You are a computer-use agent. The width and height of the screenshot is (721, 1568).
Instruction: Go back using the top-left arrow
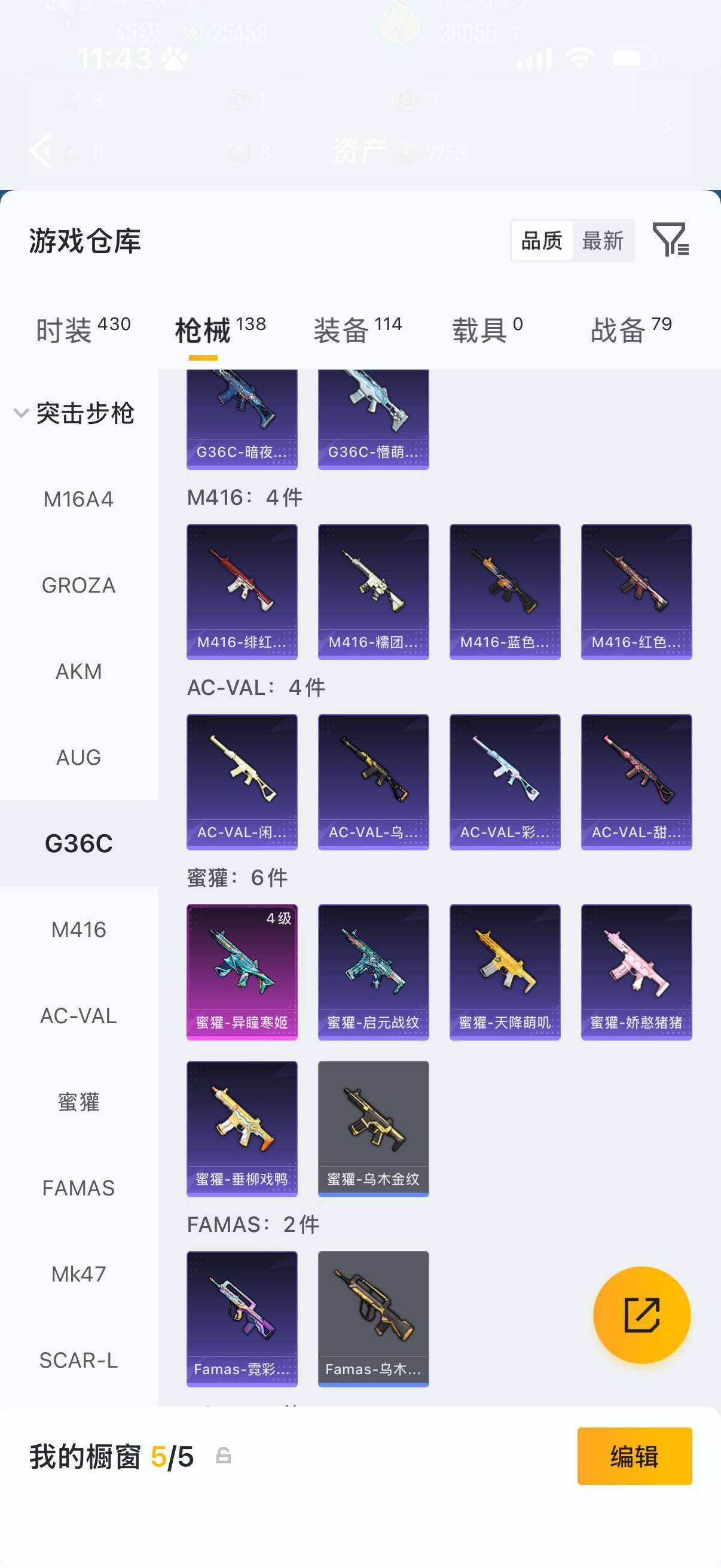pyautogui.click(x=41, y=150)
